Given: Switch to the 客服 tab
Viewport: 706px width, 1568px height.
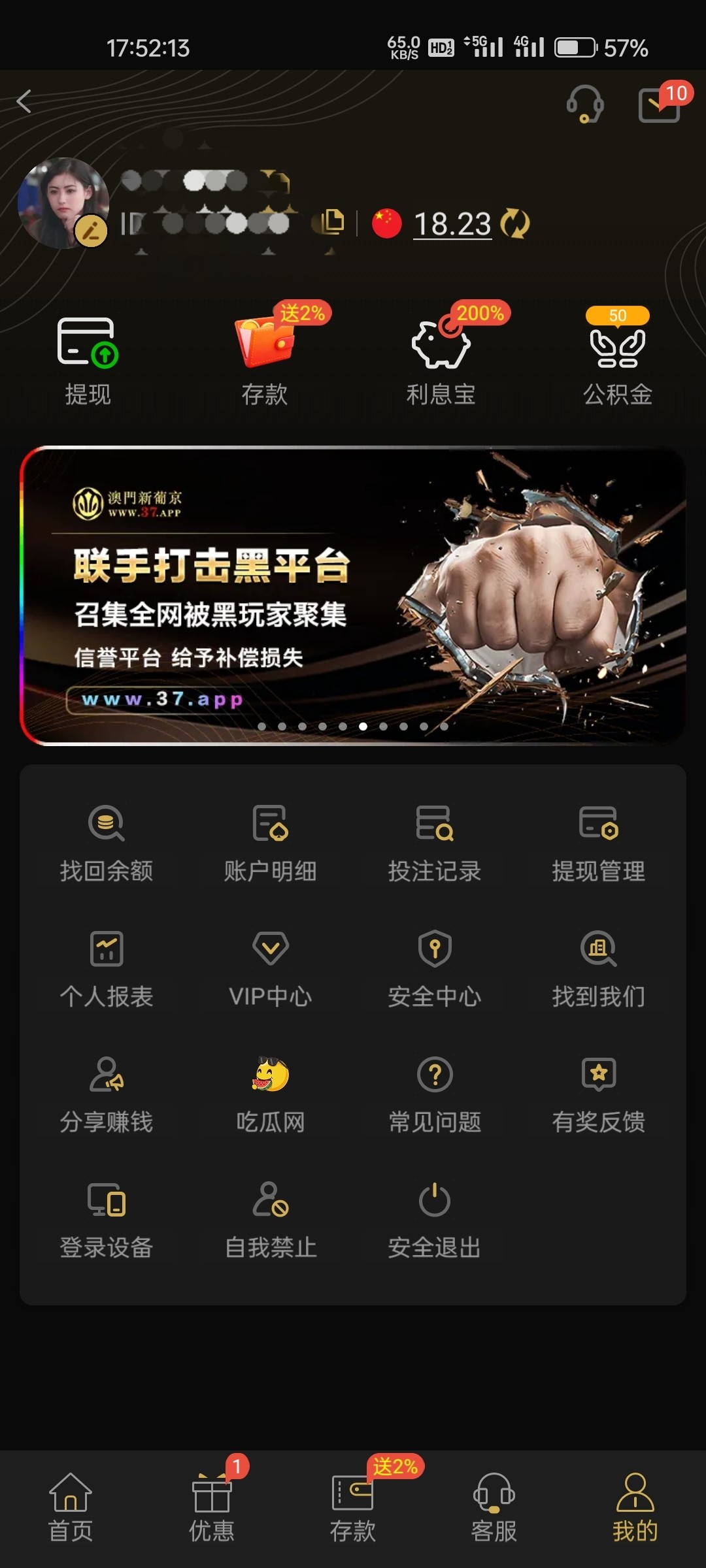Looking at the screenshot, I should click(x=494, y=1507).
